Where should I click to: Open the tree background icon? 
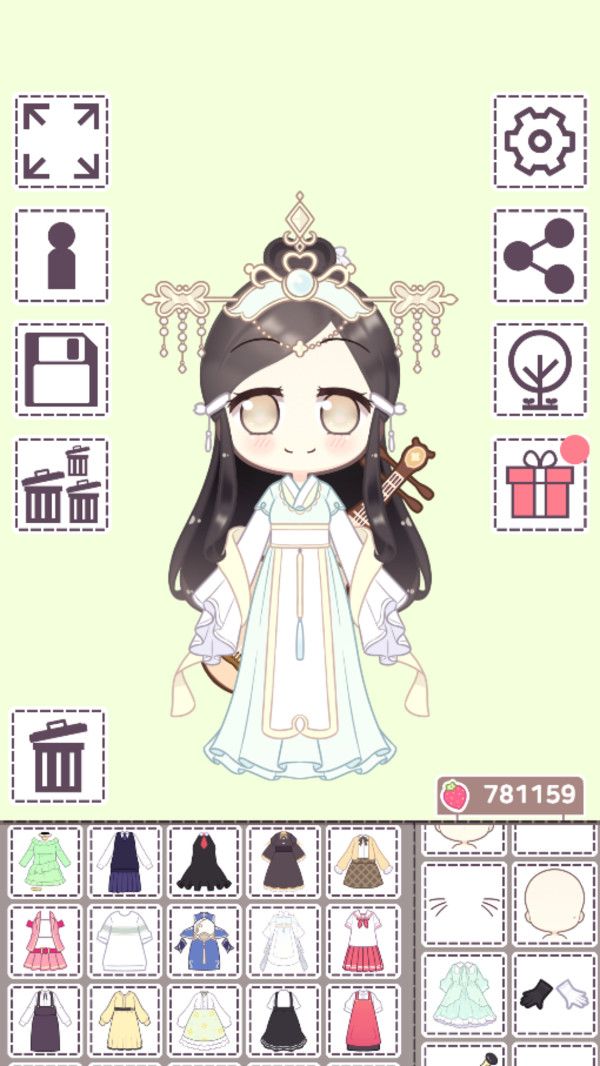[x=539, y=369]
